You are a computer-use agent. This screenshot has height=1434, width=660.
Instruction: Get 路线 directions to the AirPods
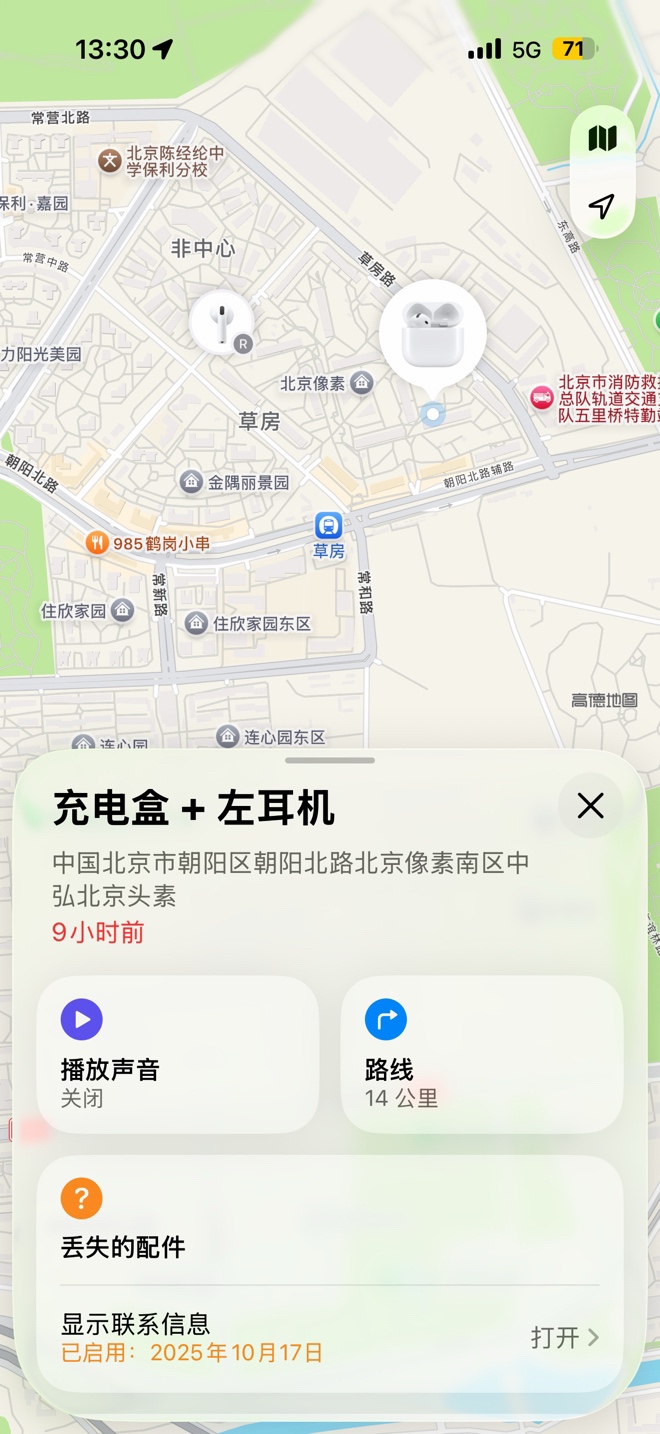point(482,1054)
